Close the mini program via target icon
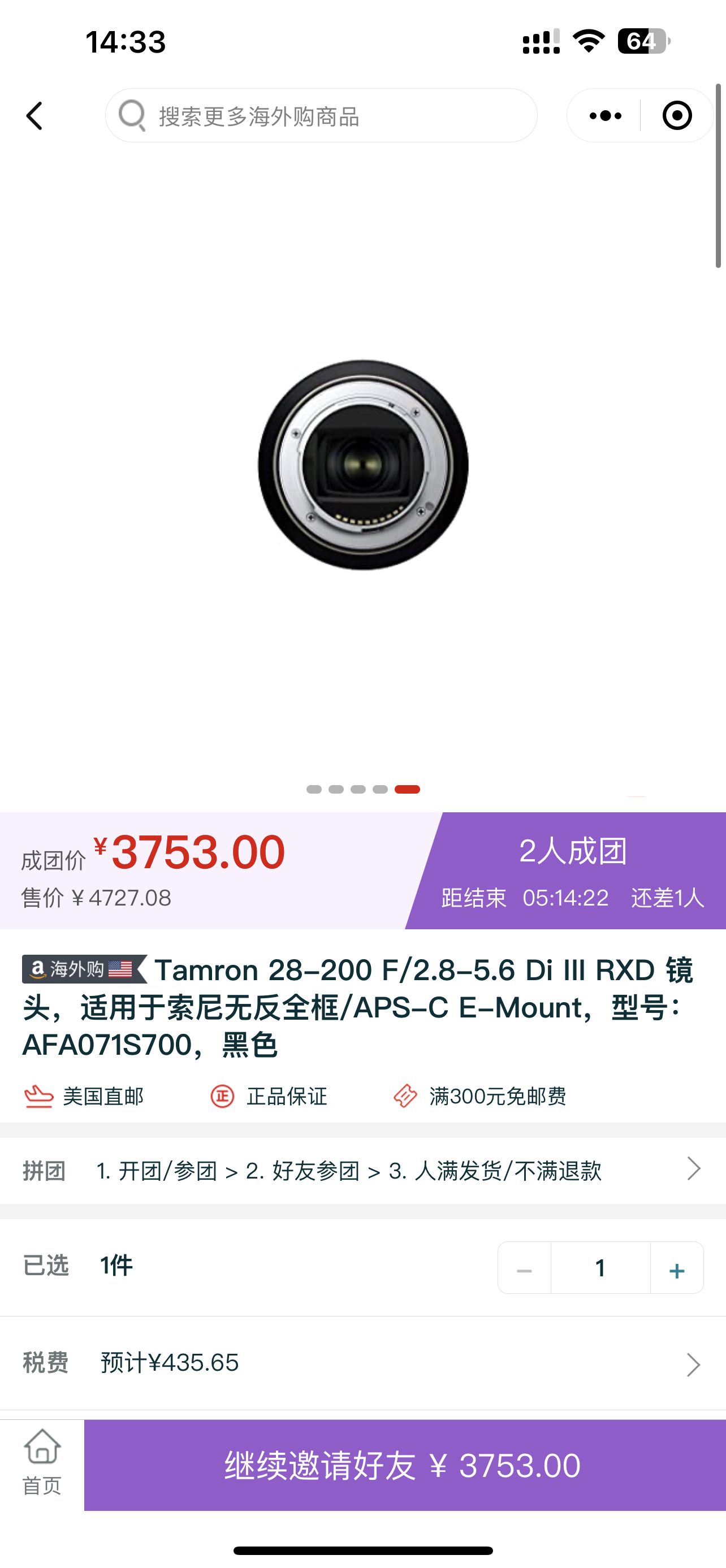The width and height of the screenshot is (726, 1568). 677,116
